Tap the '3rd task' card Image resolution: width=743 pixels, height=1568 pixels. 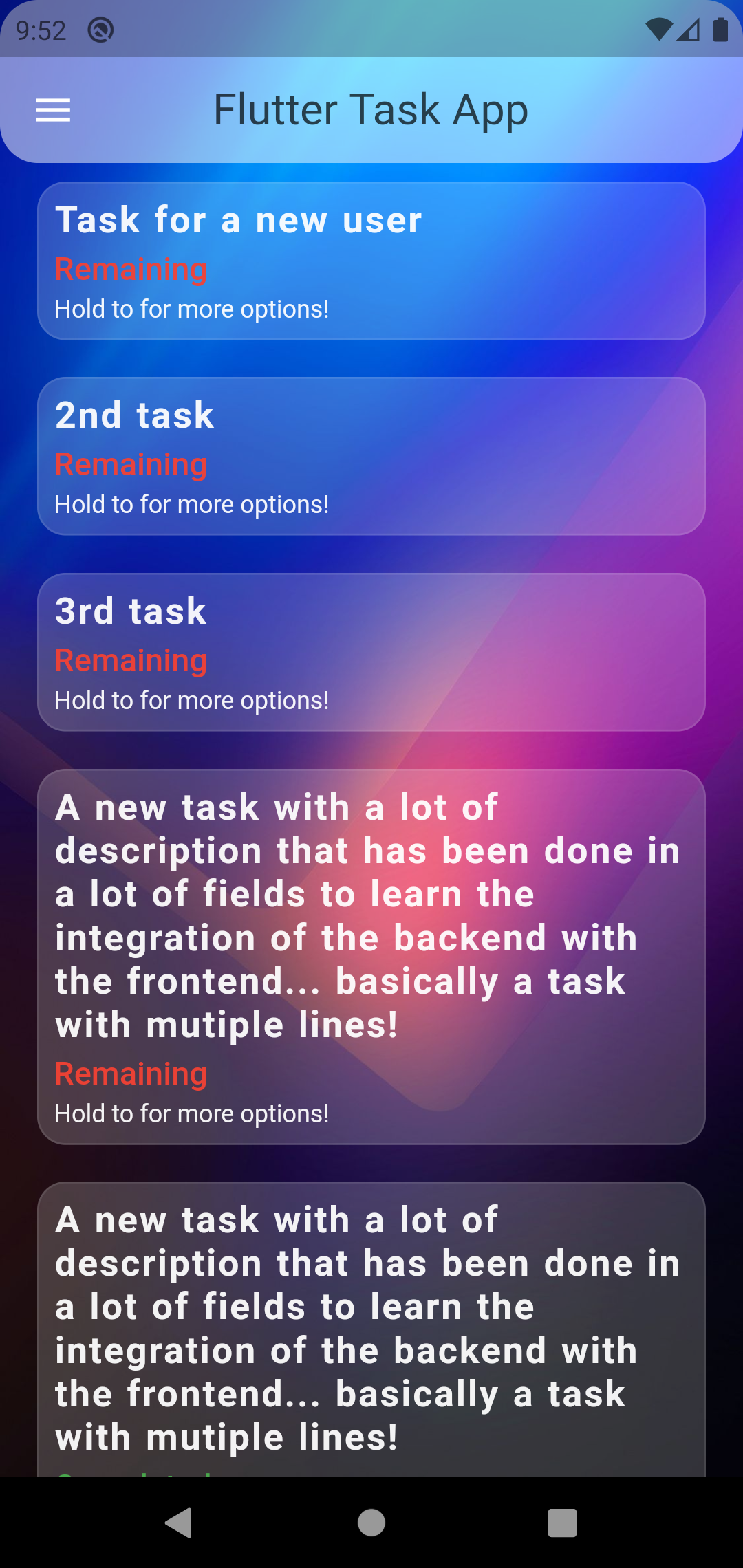click(371, 652)
